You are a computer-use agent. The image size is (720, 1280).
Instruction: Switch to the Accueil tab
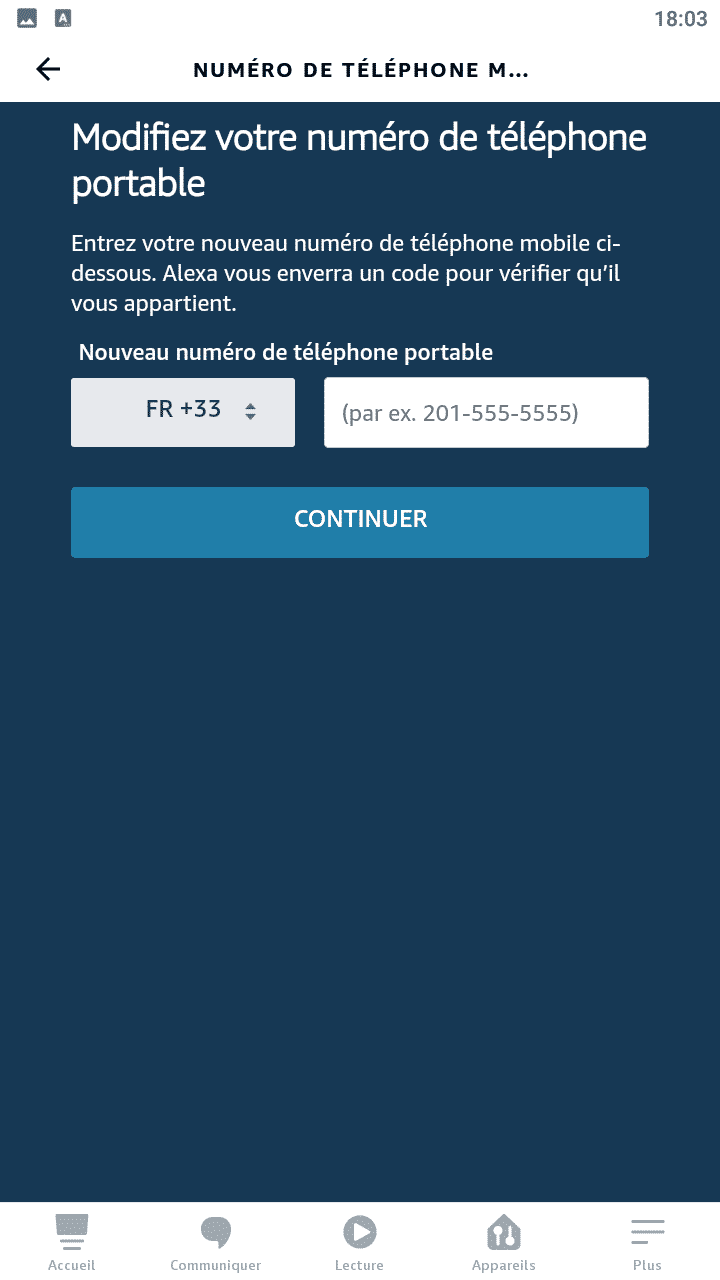click(72, 1242)
